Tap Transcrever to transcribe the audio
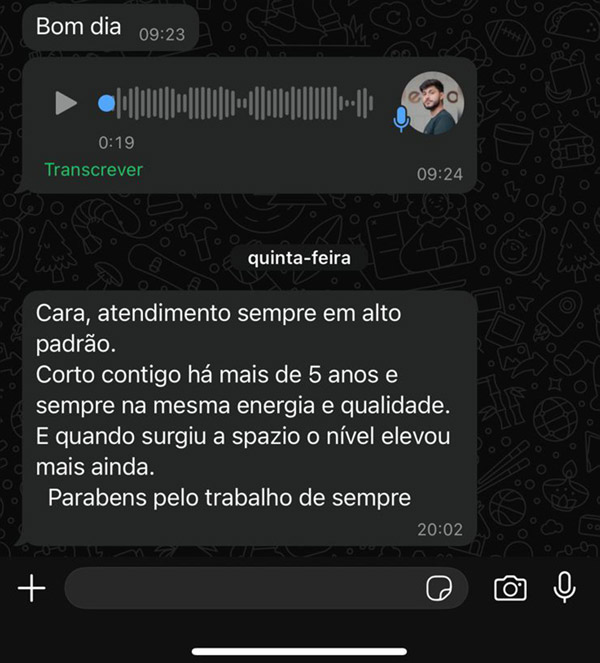Viewport: 600px width, 663px height. 93,170
